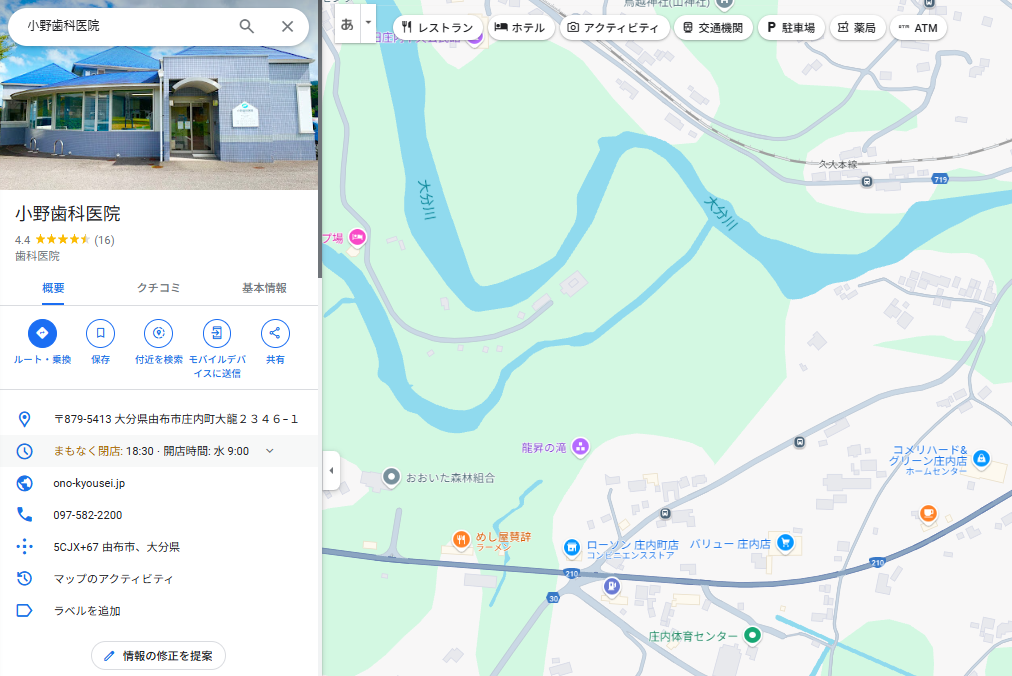The height and width of the screenshot is (676, 1012).
Task: Suggest an edit with 情報の修正を提案
Action: click(158, 656)
